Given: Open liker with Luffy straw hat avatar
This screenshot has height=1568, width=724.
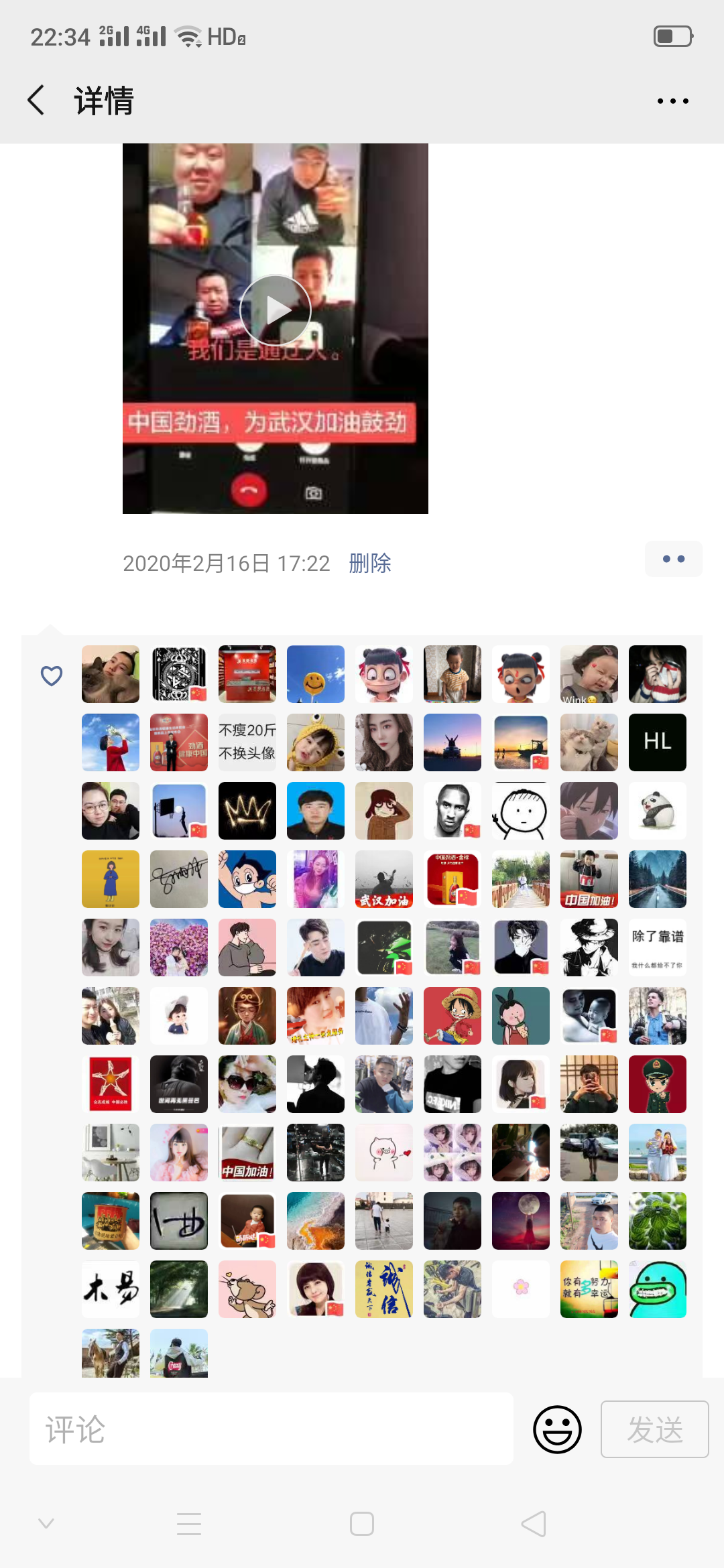Looking at the screenshot, I should [x=452, y=1016].
